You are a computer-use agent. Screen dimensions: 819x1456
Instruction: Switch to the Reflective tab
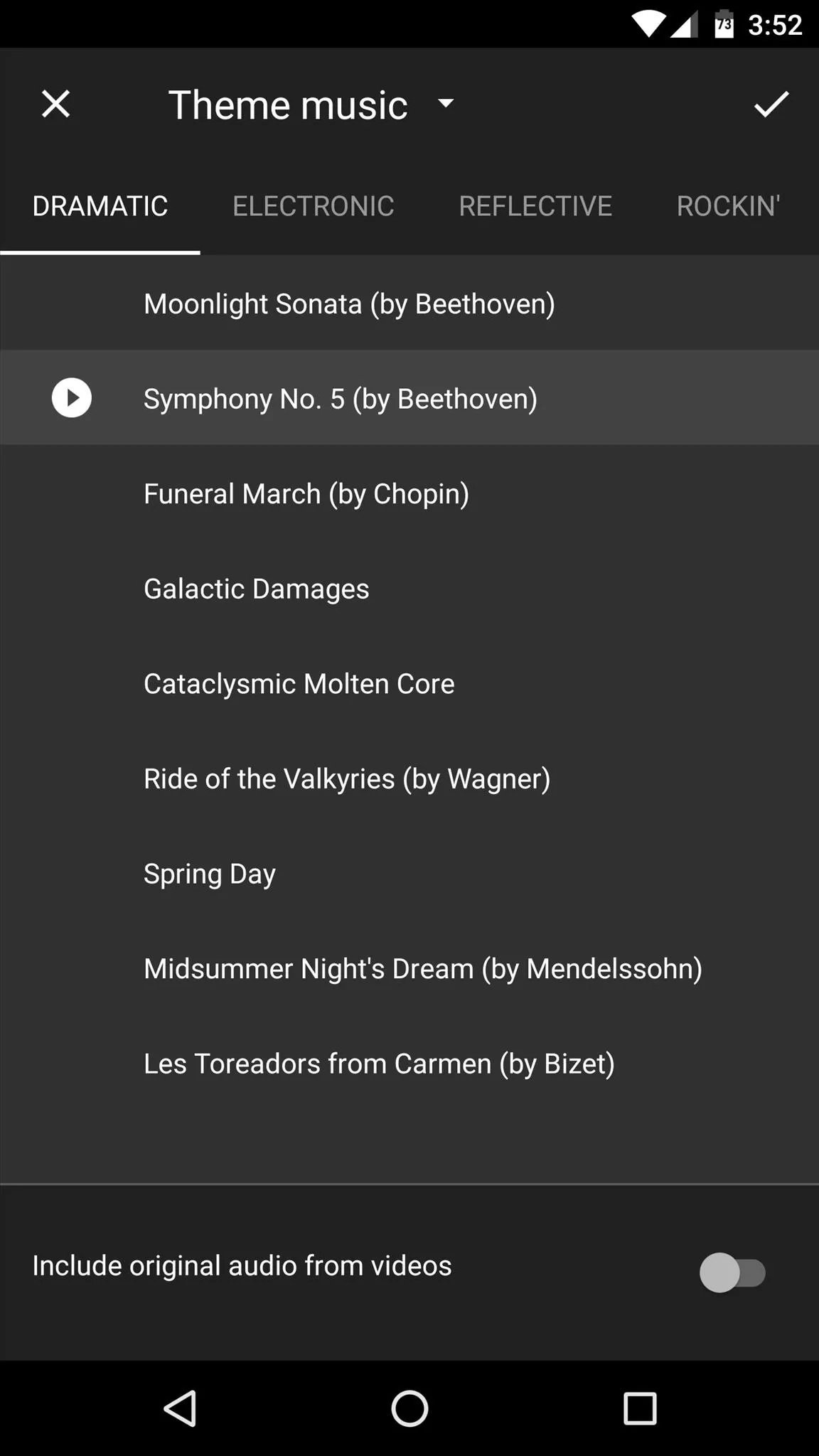[x=535, y=206]
